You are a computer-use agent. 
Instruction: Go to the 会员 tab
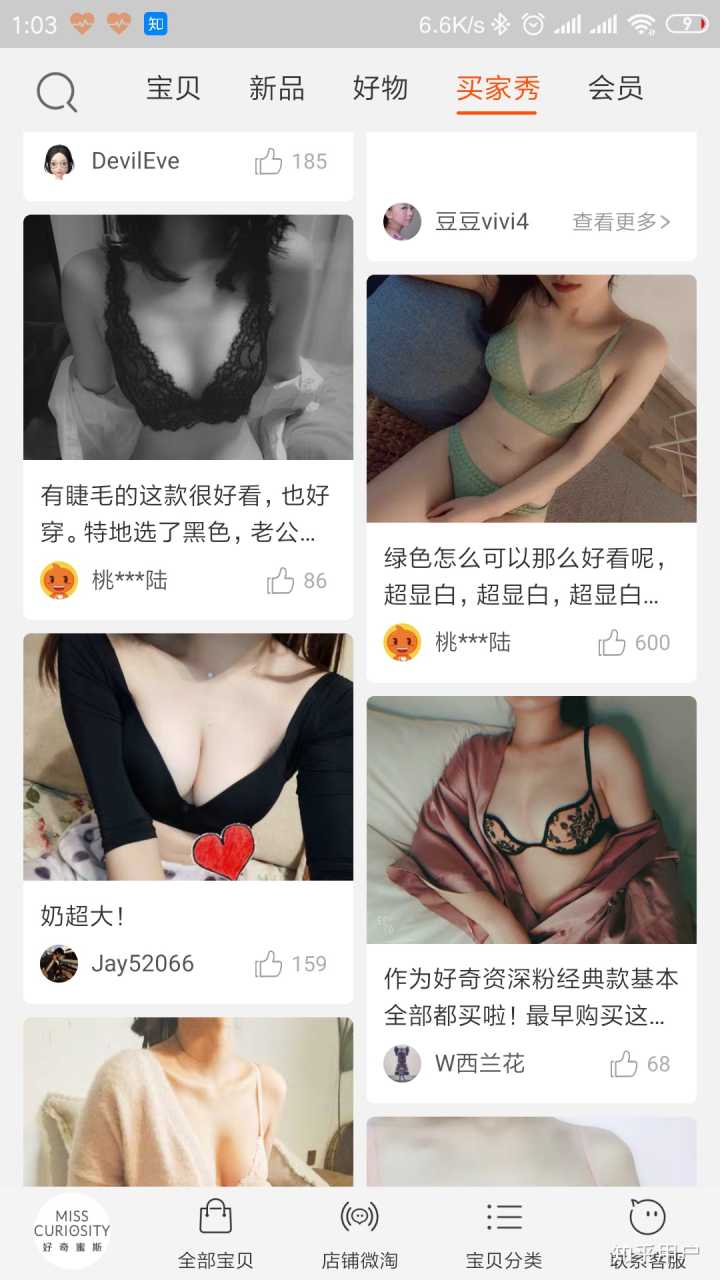click(x=615, y=88)
